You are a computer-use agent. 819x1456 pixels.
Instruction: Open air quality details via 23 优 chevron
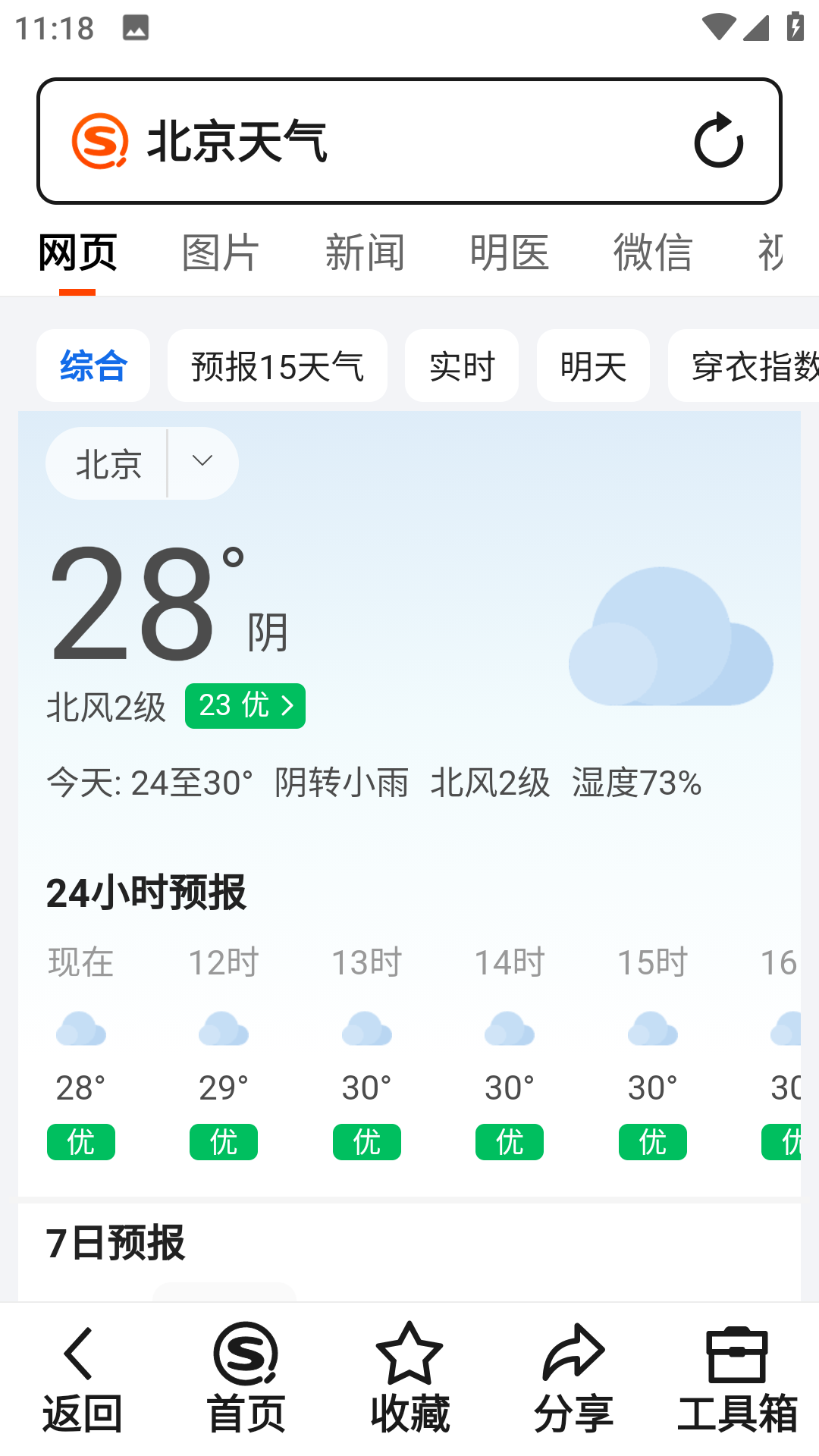pyautogui.click(x=244, y=705)
